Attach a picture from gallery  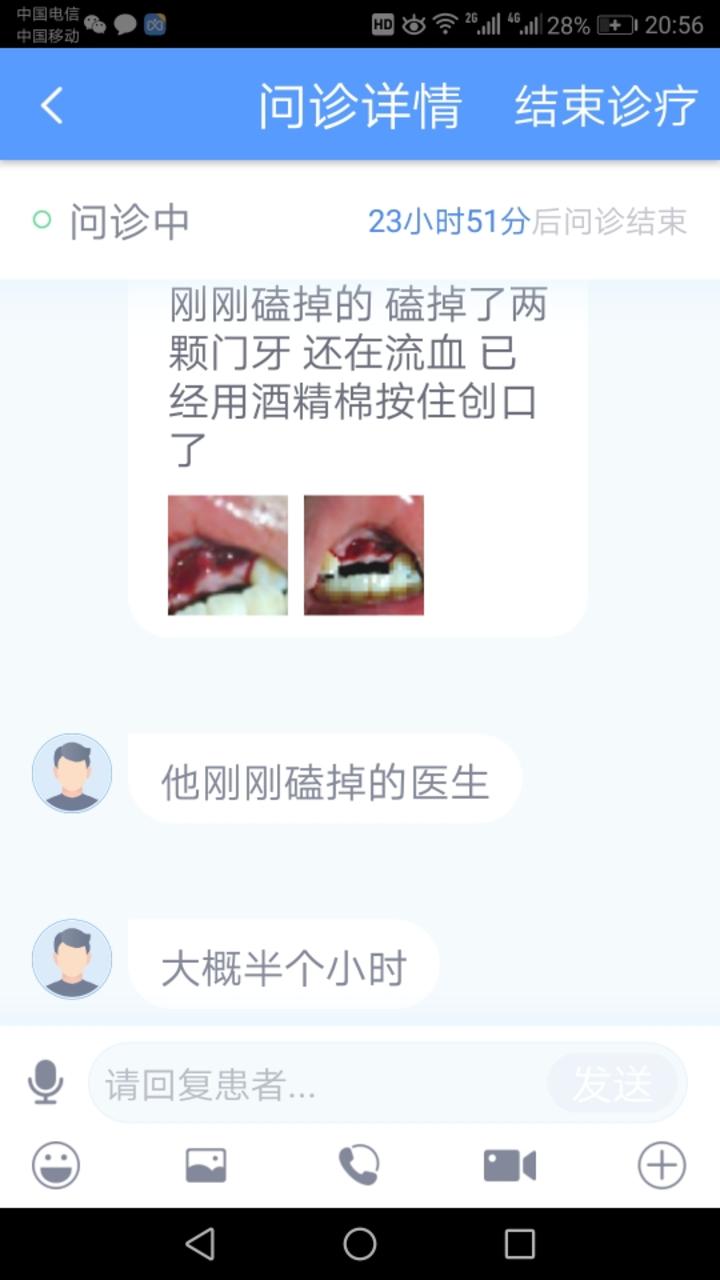(206, 1165)
